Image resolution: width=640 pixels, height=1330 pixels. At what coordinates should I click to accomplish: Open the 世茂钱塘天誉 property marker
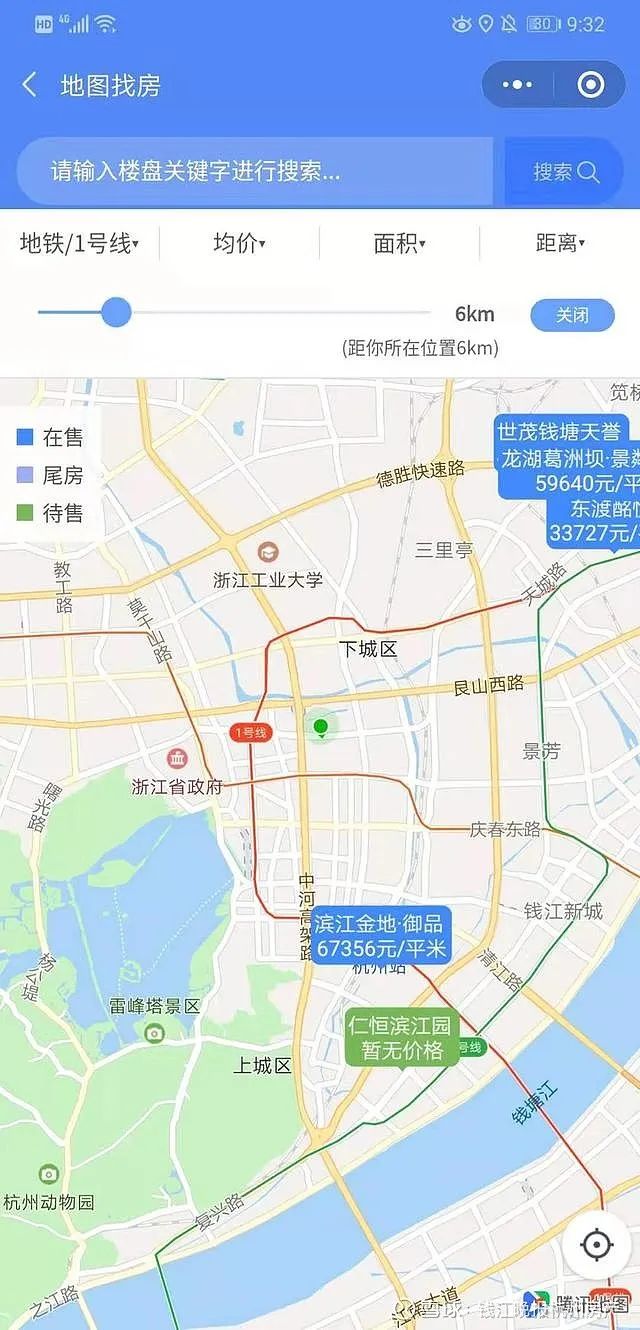point(560,432)
